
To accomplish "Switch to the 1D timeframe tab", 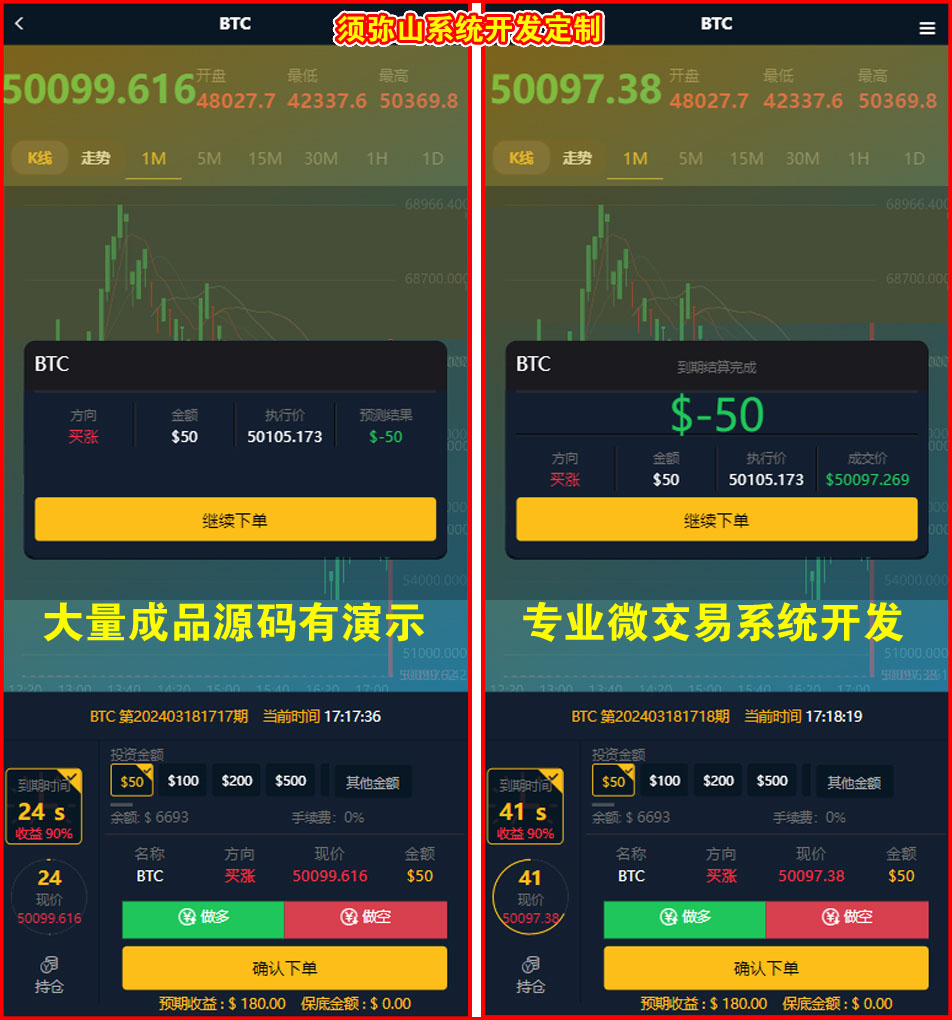I will click(432, 158).
